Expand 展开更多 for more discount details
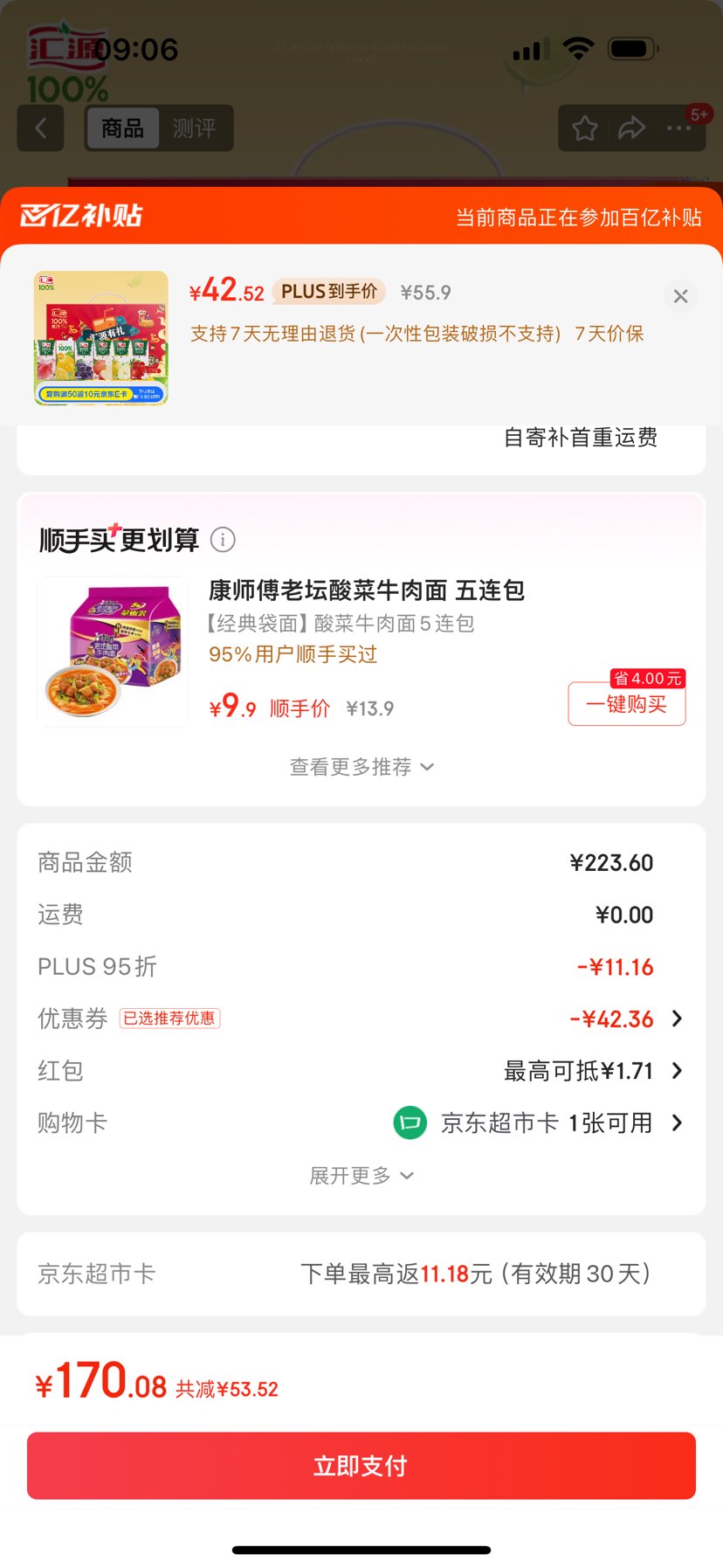Image resolution: width=723 pixels, height=1568 pixels. 361,1175
